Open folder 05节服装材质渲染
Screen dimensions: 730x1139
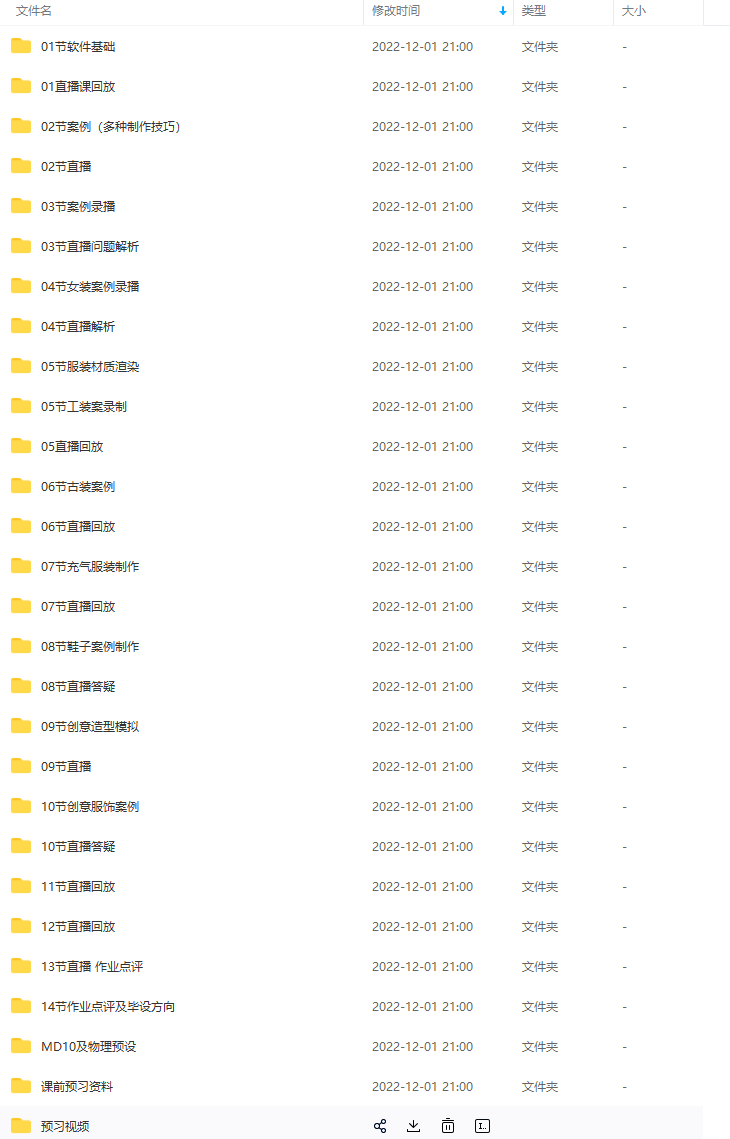90,367
